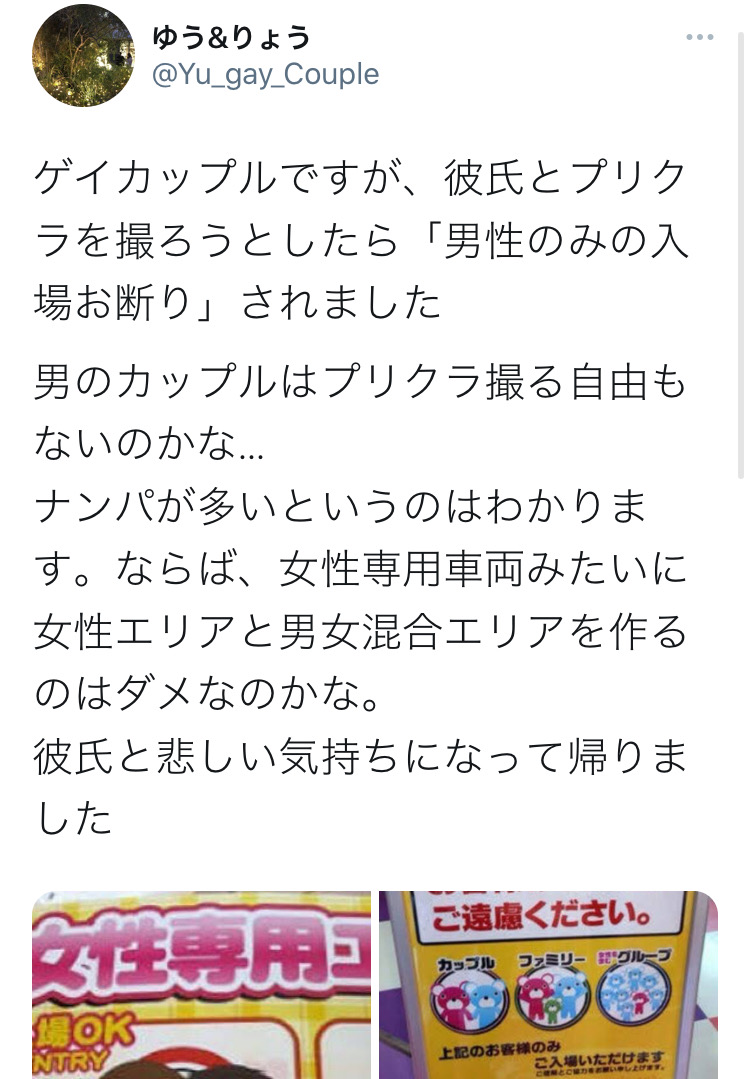
Task: Open the ご遠慮ください sign photo
Action: tap(548, 985)
